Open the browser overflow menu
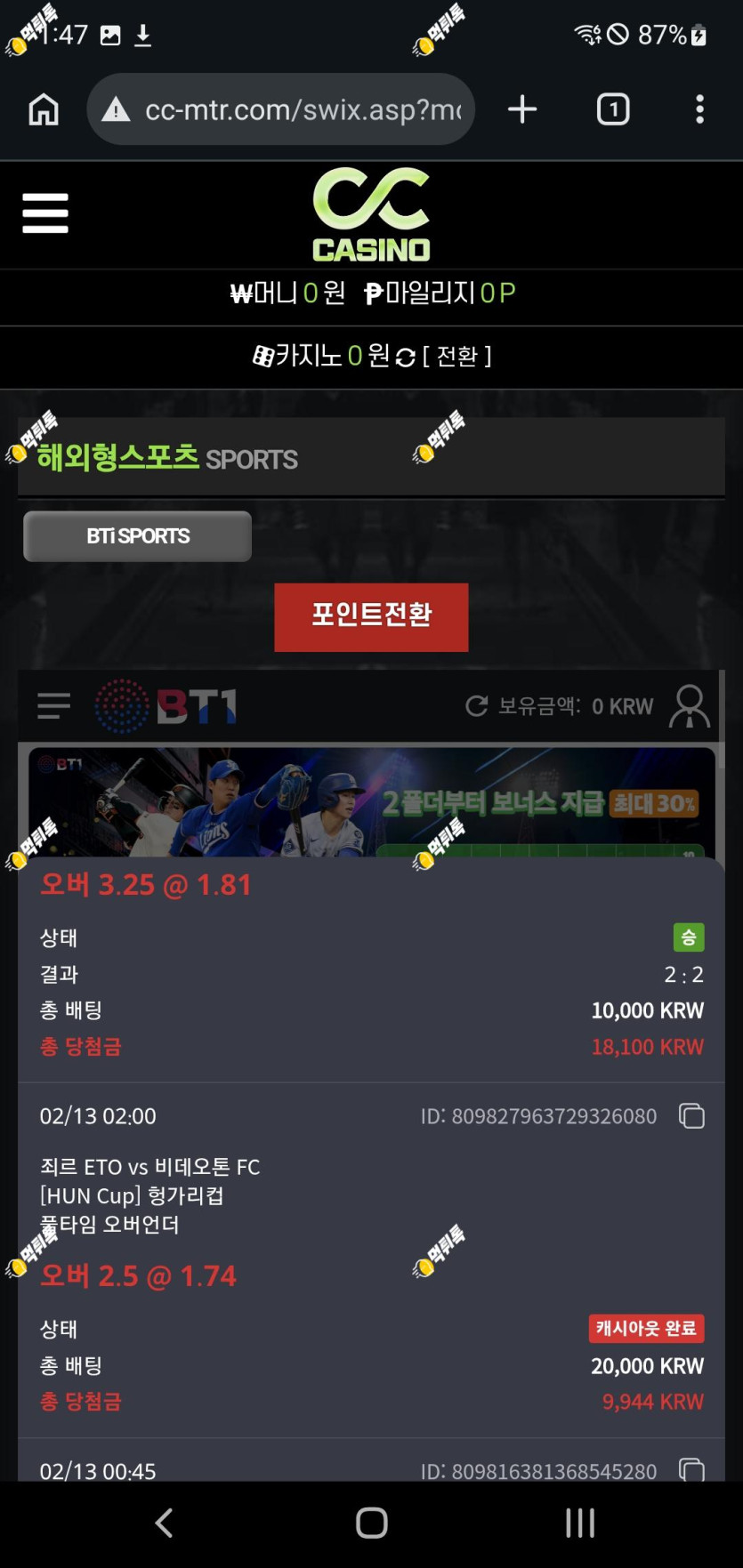Viewport: 743px width, 1568px height. (700, 109)
